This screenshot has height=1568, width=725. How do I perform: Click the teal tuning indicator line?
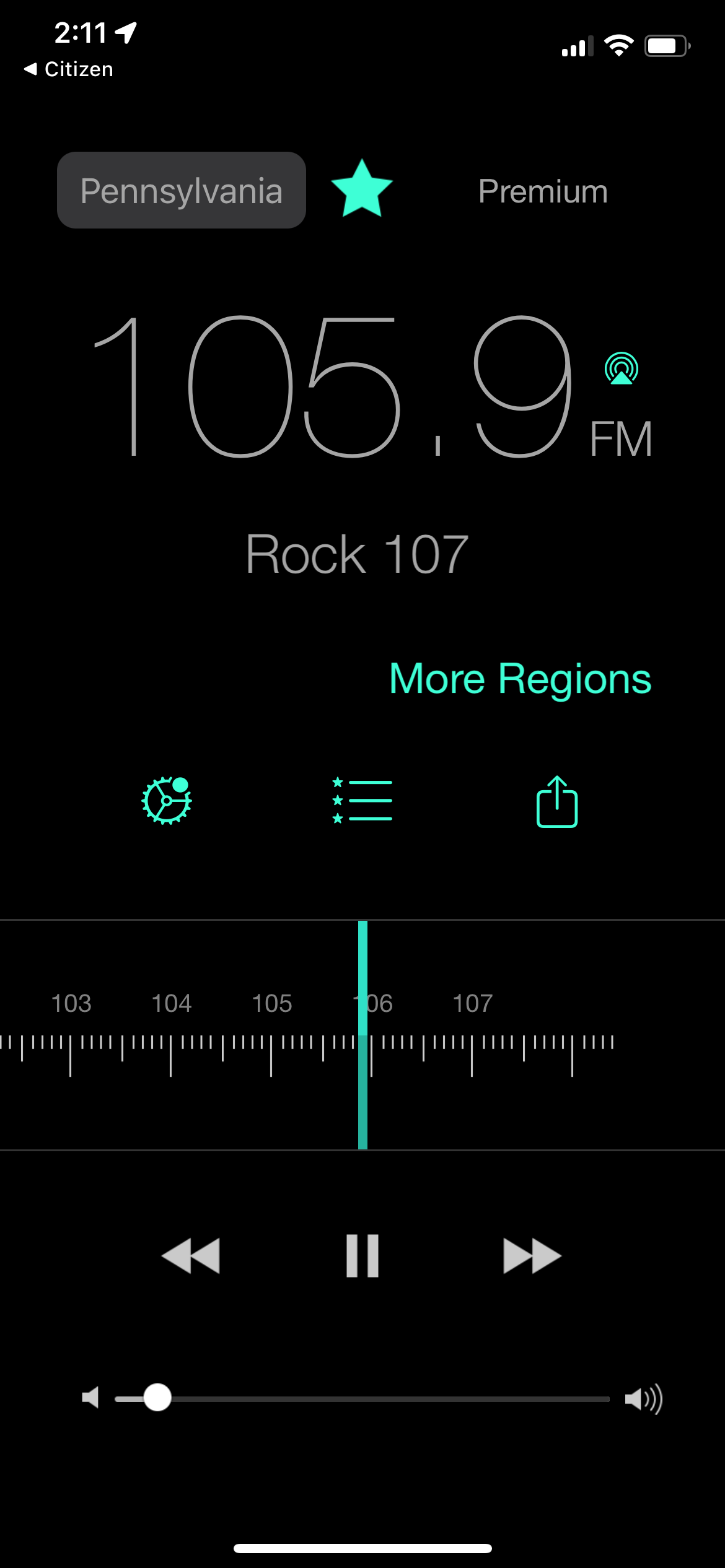click(362, 1040)
